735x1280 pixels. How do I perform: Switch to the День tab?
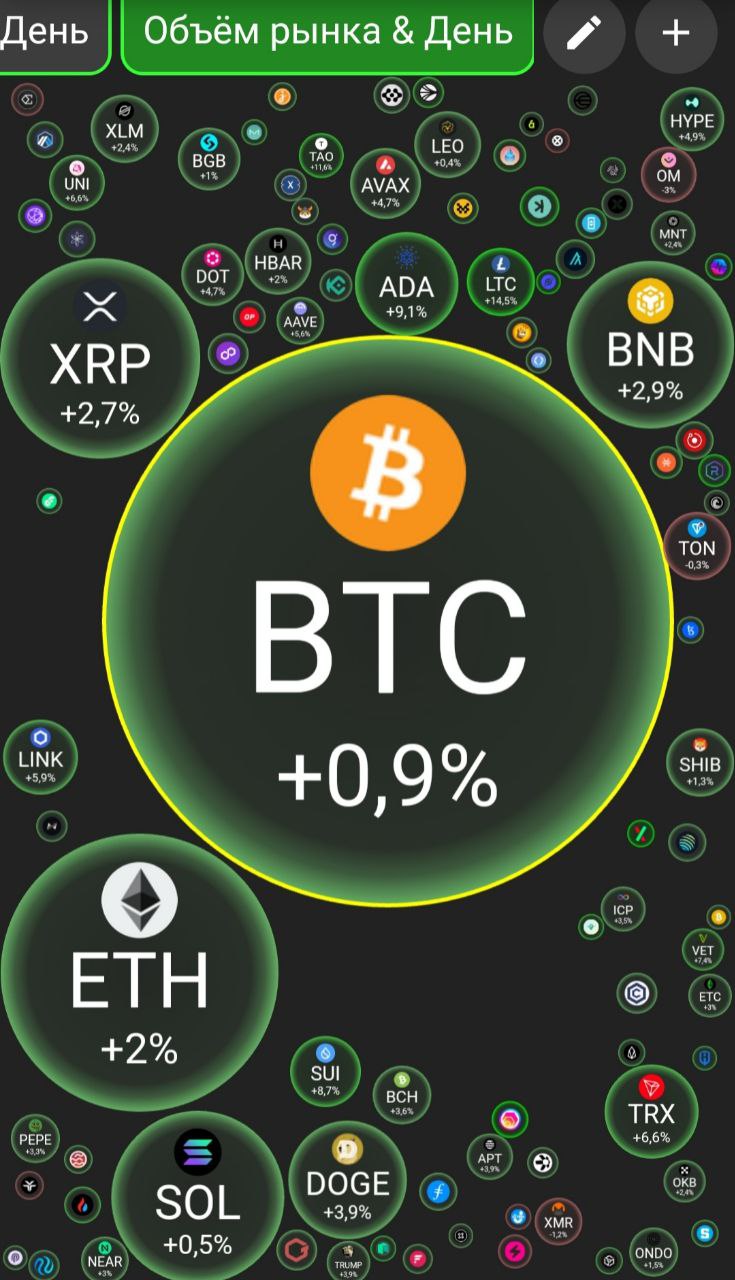tap(45, 32)
